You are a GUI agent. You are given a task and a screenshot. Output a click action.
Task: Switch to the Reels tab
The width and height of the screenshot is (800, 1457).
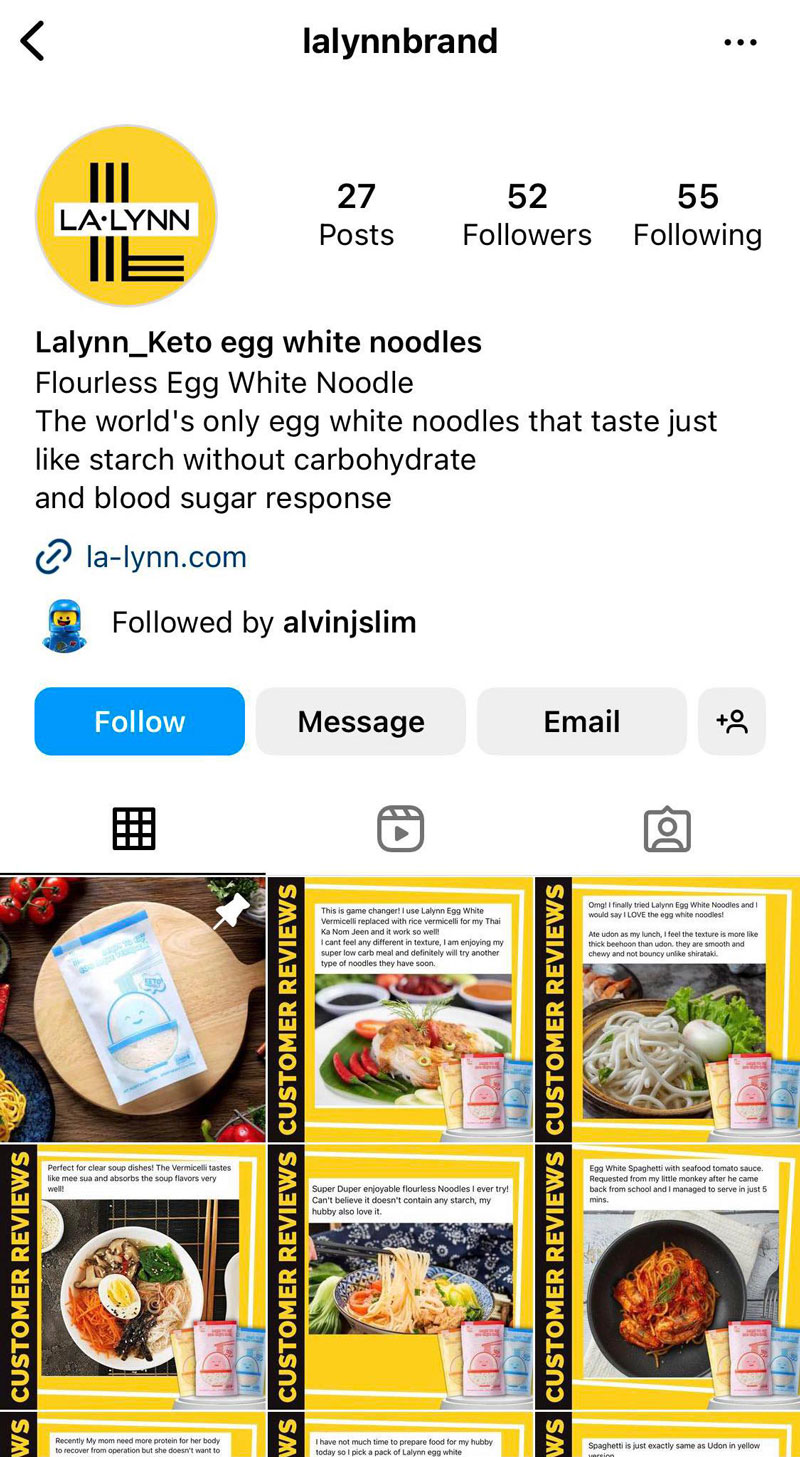(400, 829)
